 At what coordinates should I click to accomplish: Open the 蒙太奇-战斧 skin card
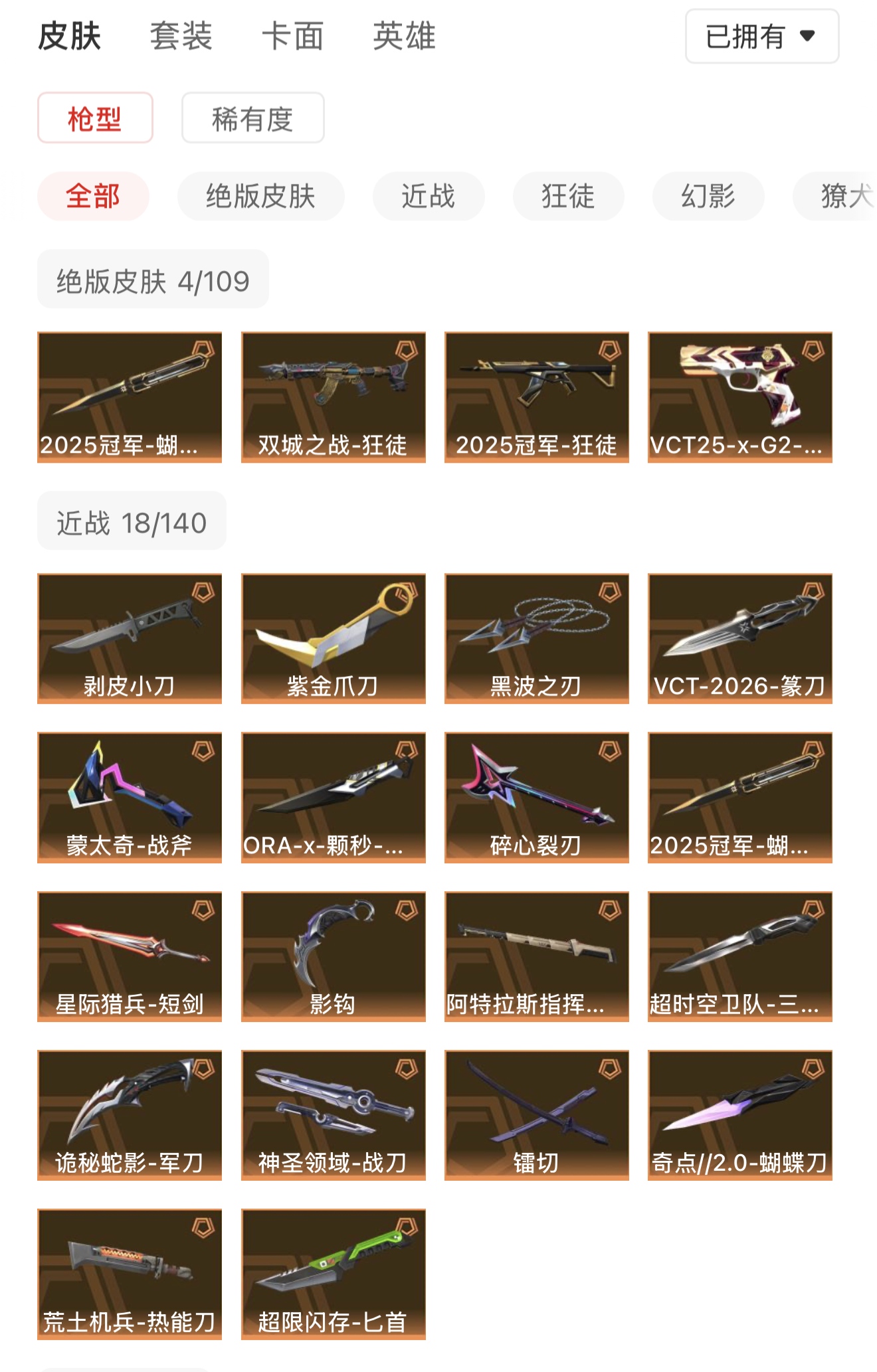pos(130,797)
